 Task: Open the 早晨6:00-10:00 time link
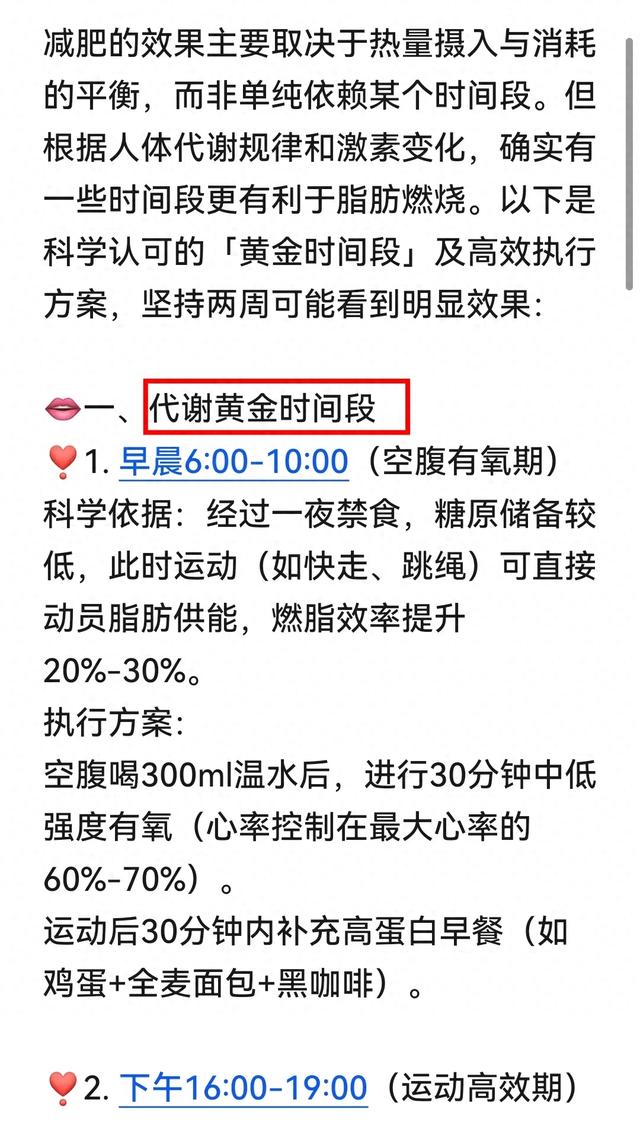coord(233,463)
